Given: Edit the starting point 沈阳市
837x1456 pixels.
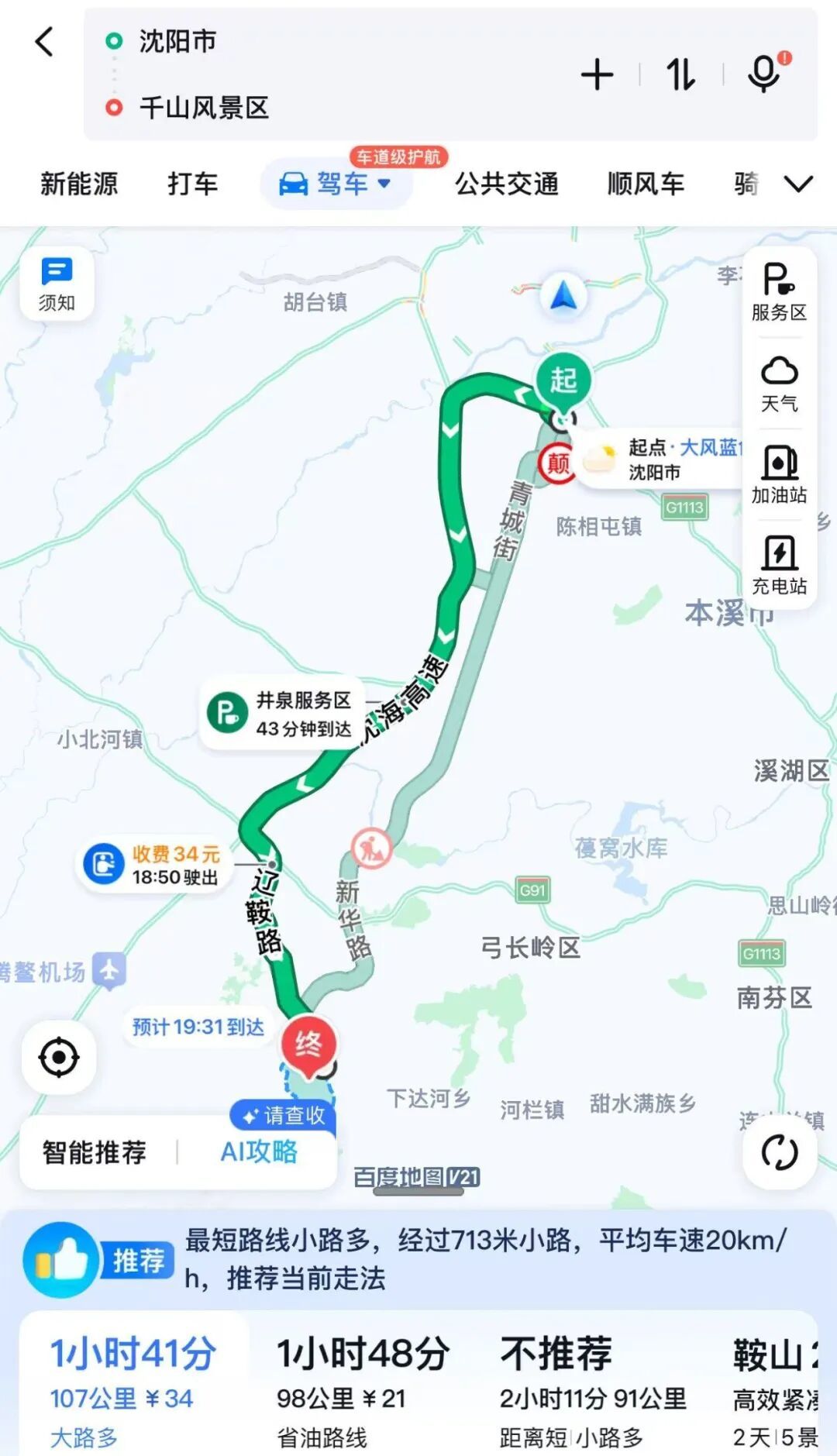Looking at the screenshot, I should (x=177, y=41).
